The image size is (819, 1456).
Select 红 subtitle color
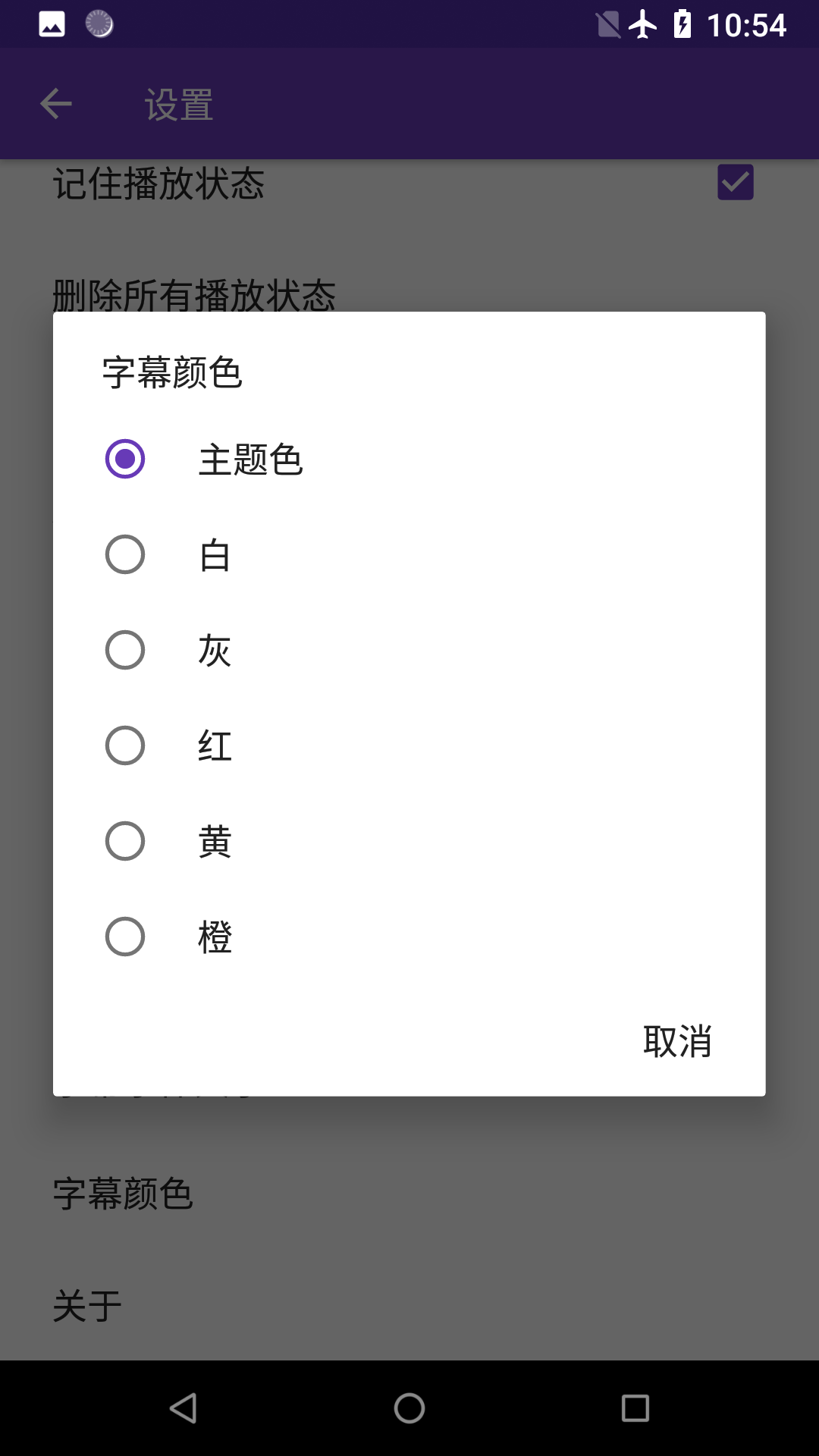[125, 745]
